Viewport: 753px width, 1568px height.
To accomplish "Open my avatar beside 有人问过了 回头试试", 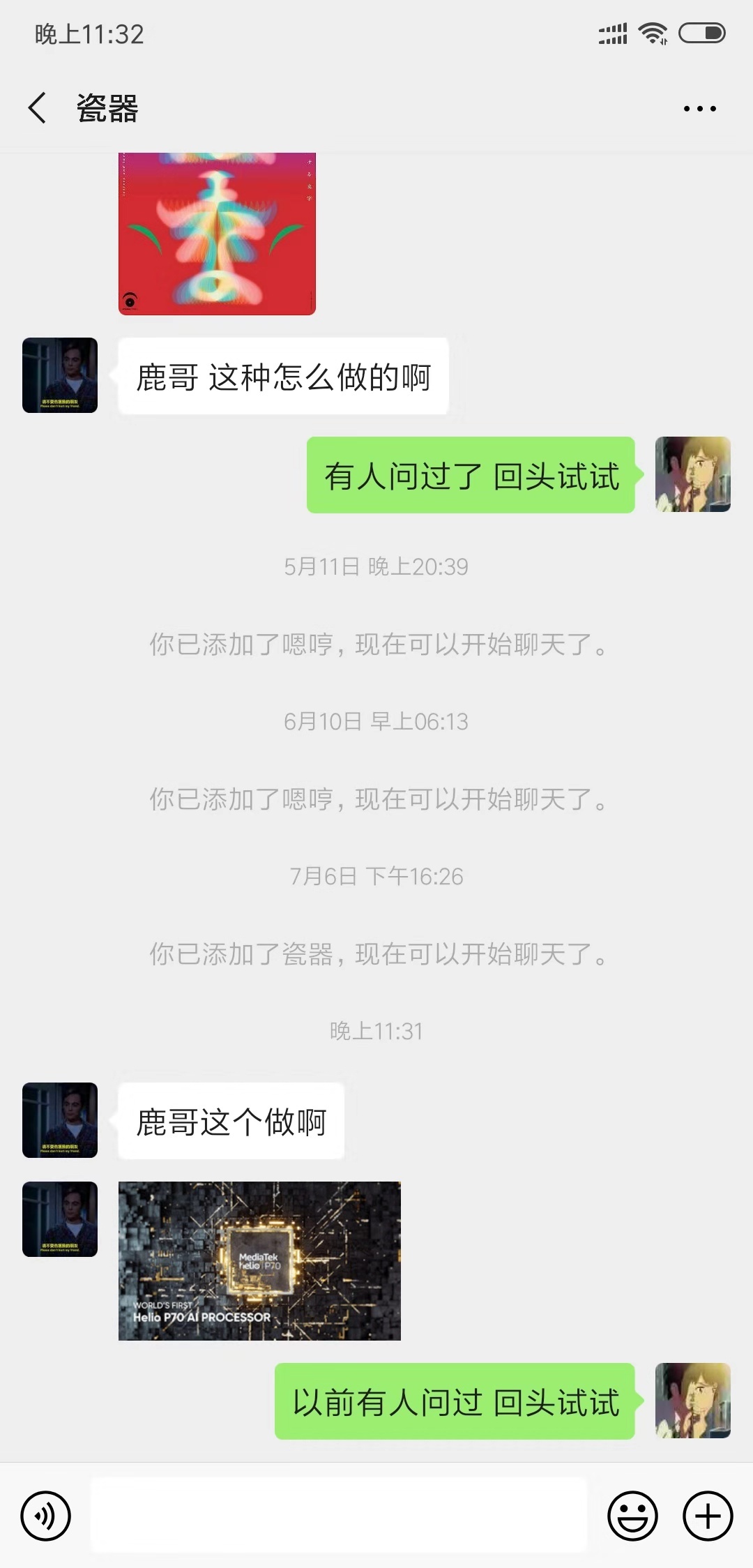I will (x=692, y=474).
